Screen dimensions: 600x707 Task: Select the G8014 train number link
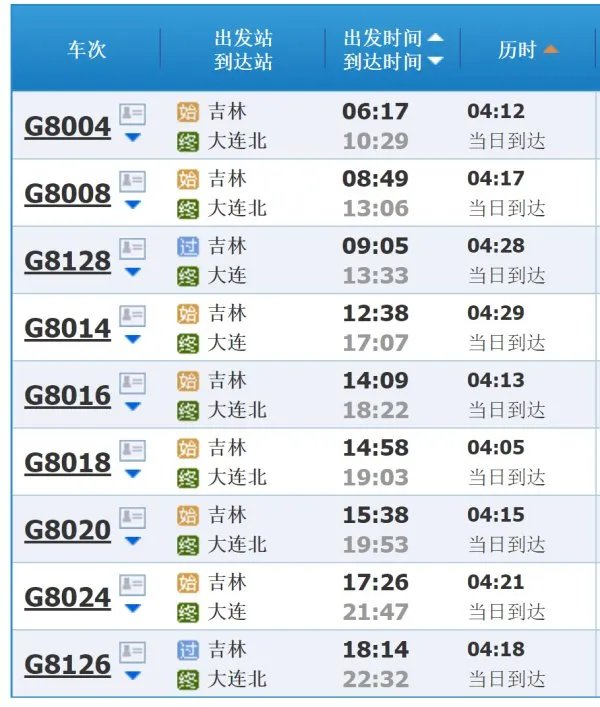click(x=67, y=328)
